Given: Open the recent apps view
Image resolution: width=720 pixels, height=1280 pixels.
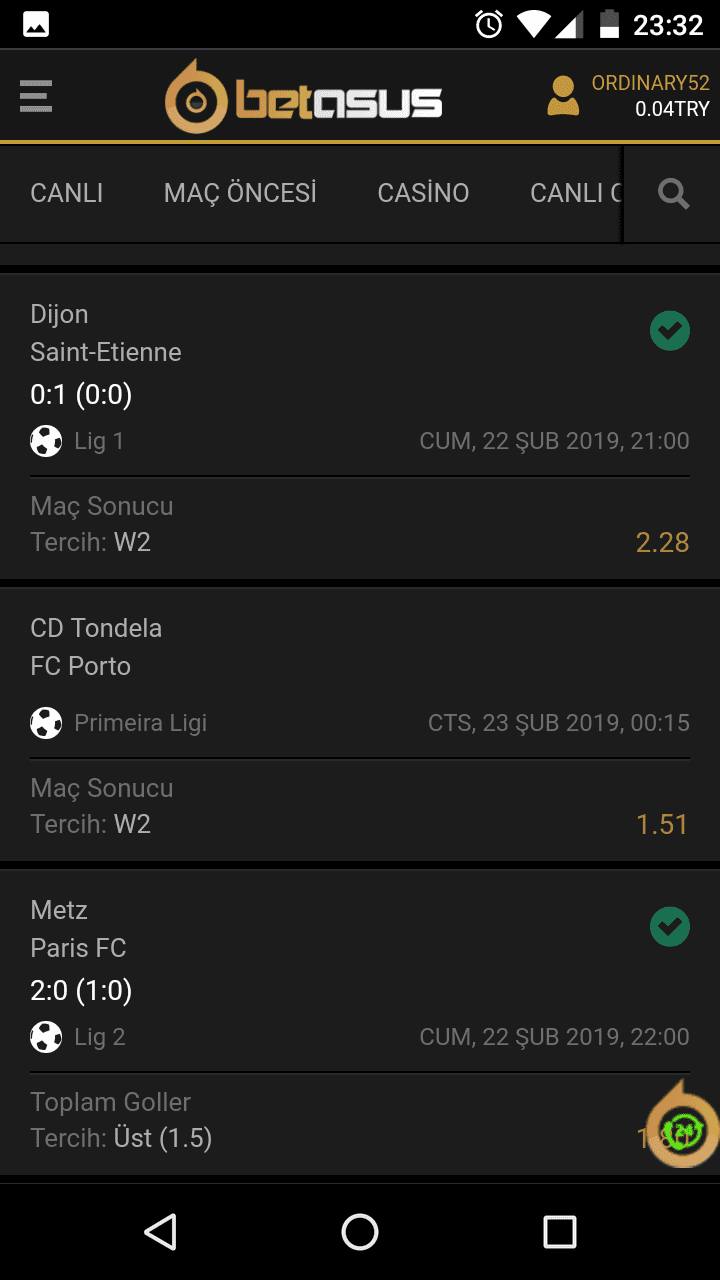Looking at the screenshot, I should tap(560, 1232).
